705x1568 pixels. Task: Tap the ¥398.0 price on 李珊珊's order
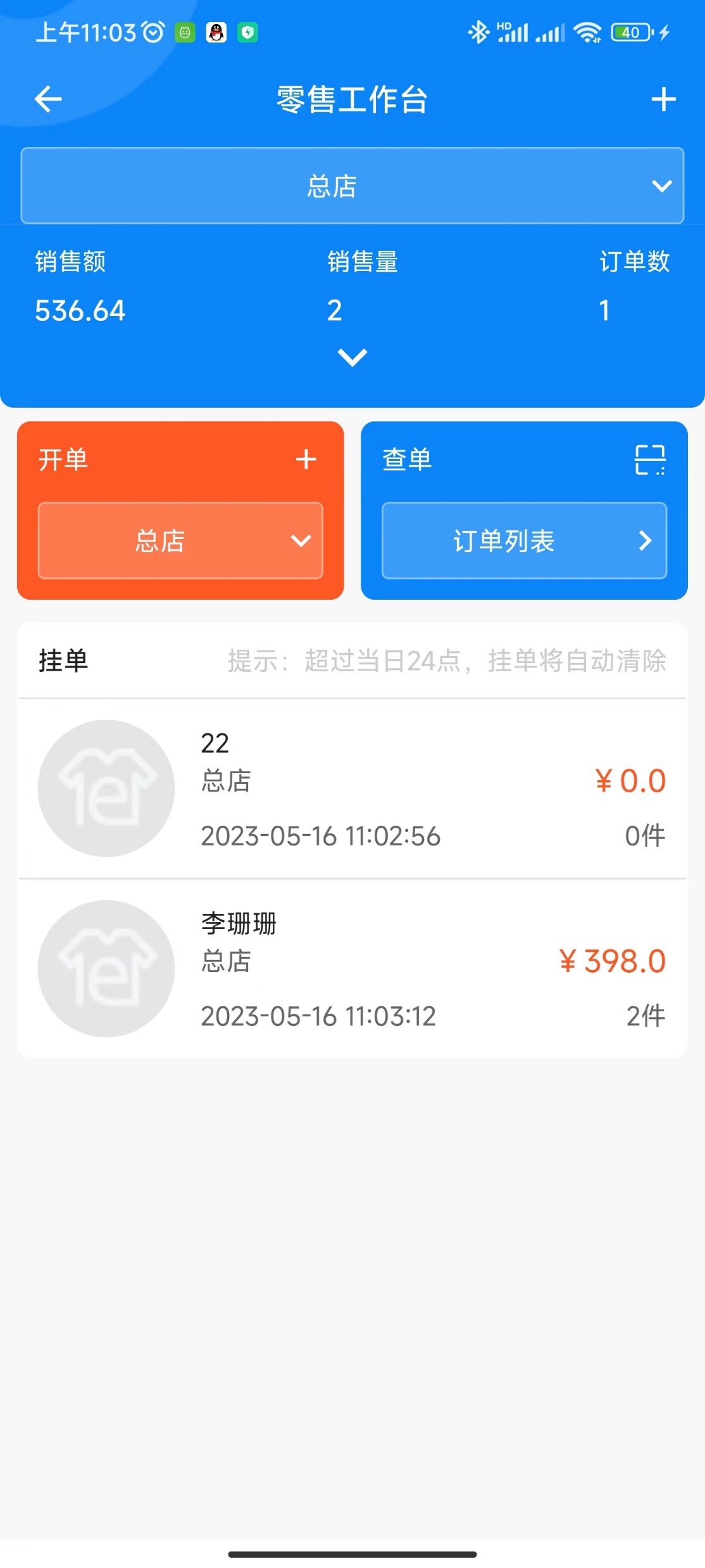point(613,961)
